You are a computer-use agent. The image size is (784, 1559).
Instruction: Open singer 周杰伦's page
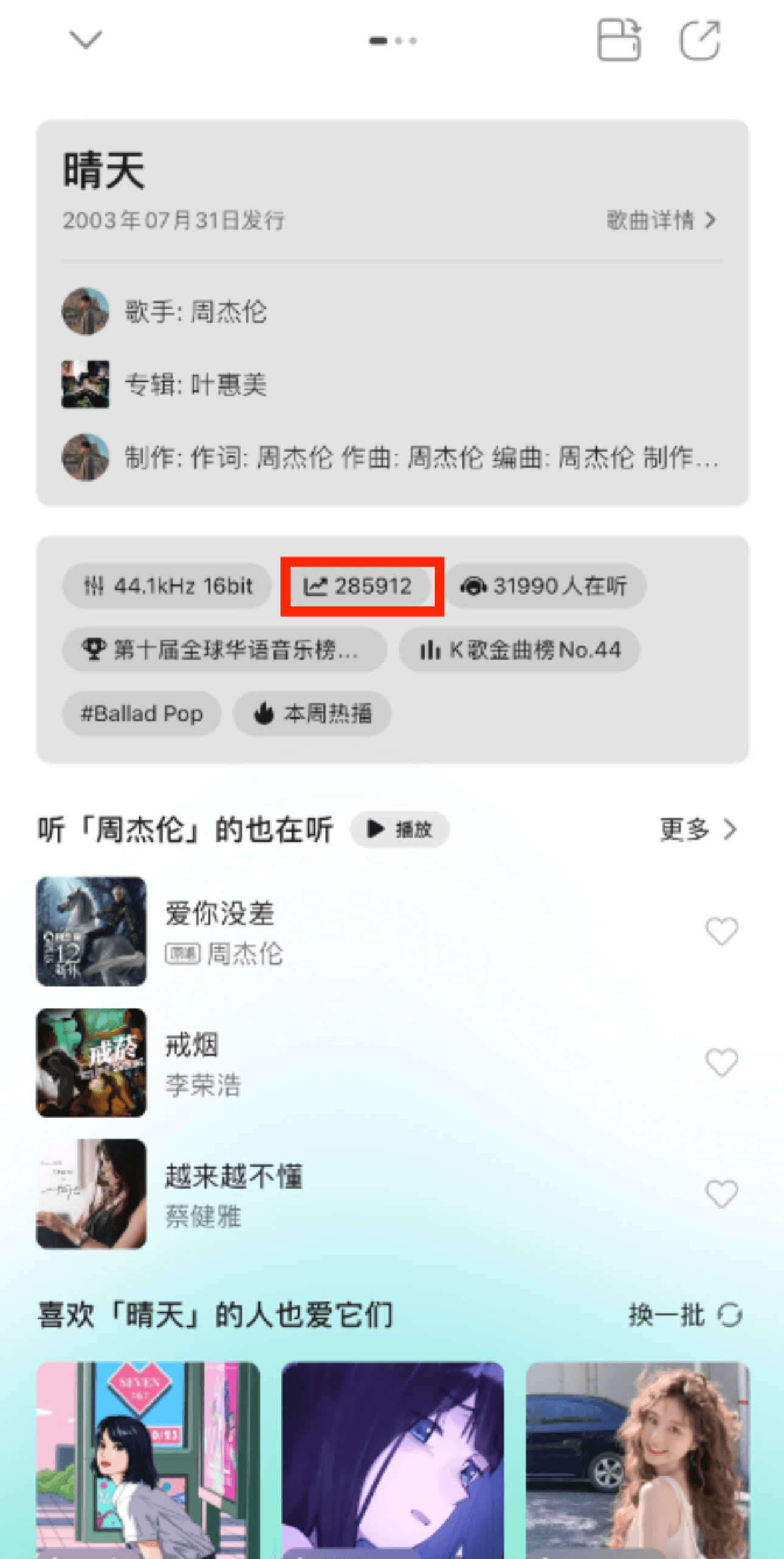[196, 312]
